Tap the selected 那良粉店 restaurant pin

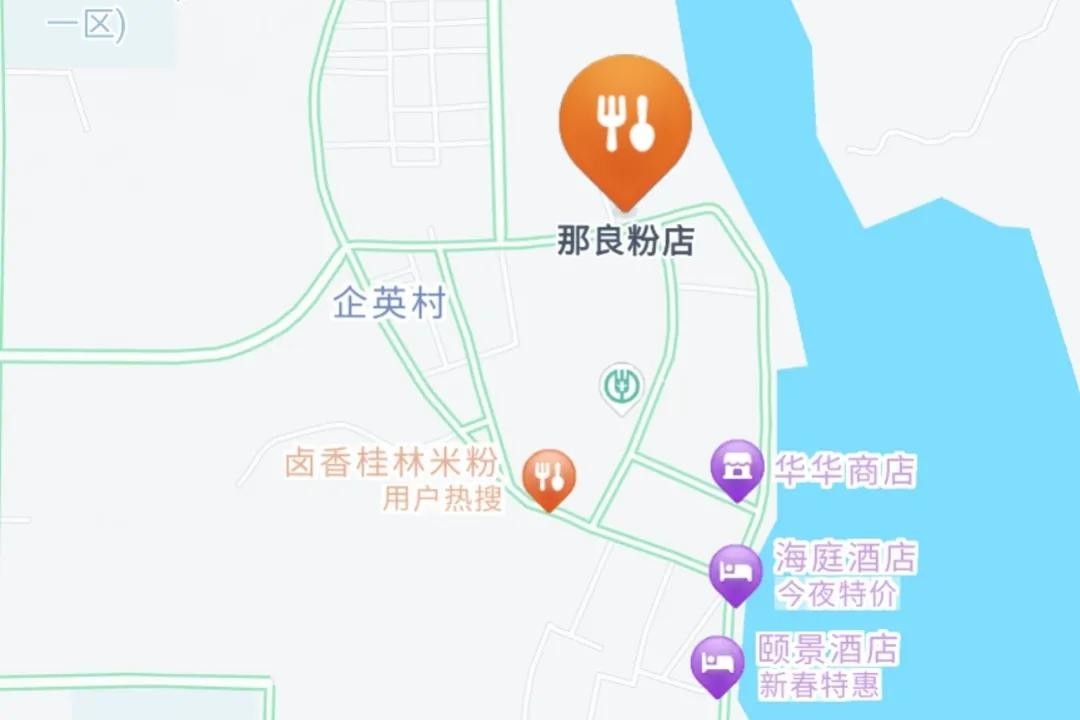coord(625,125)
